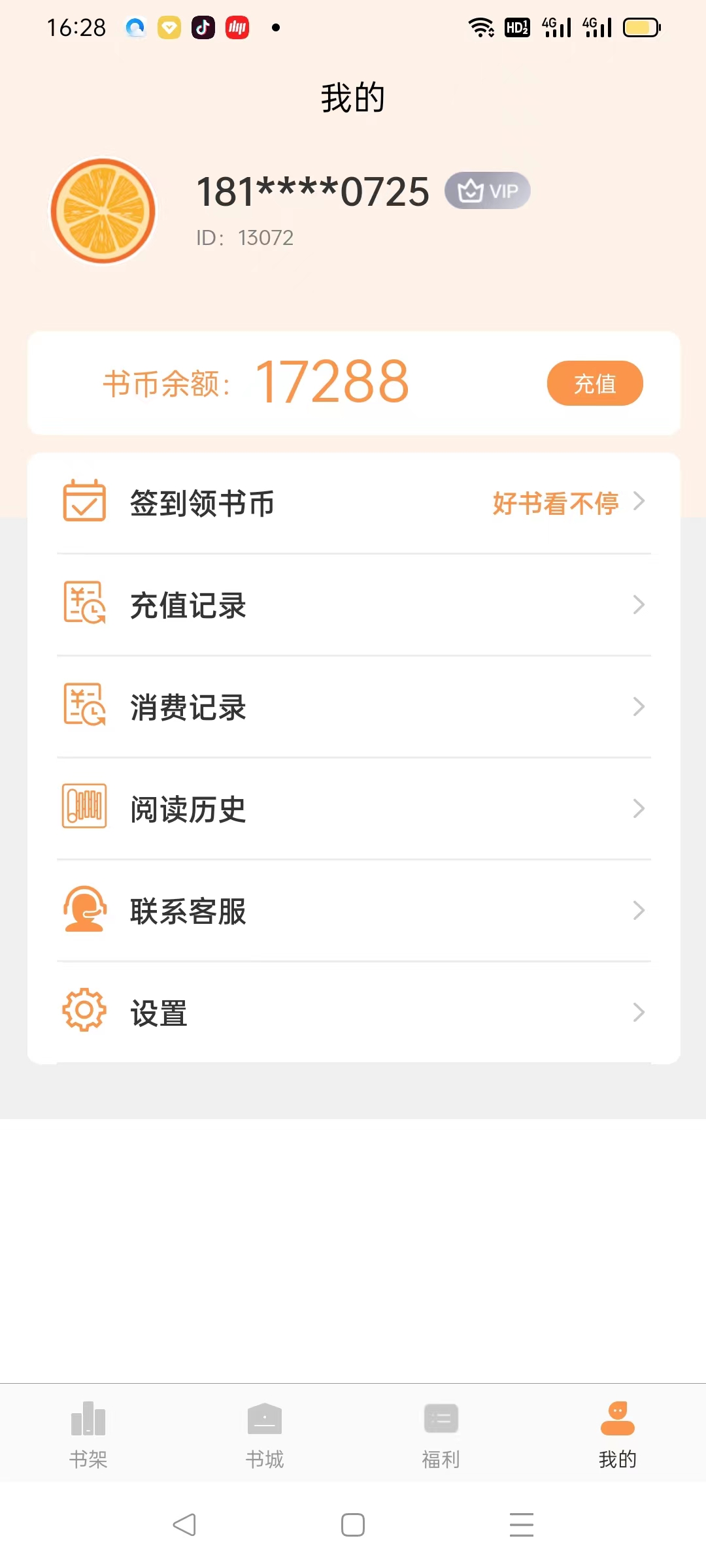Open the 消费记录 right arrow

639,707
